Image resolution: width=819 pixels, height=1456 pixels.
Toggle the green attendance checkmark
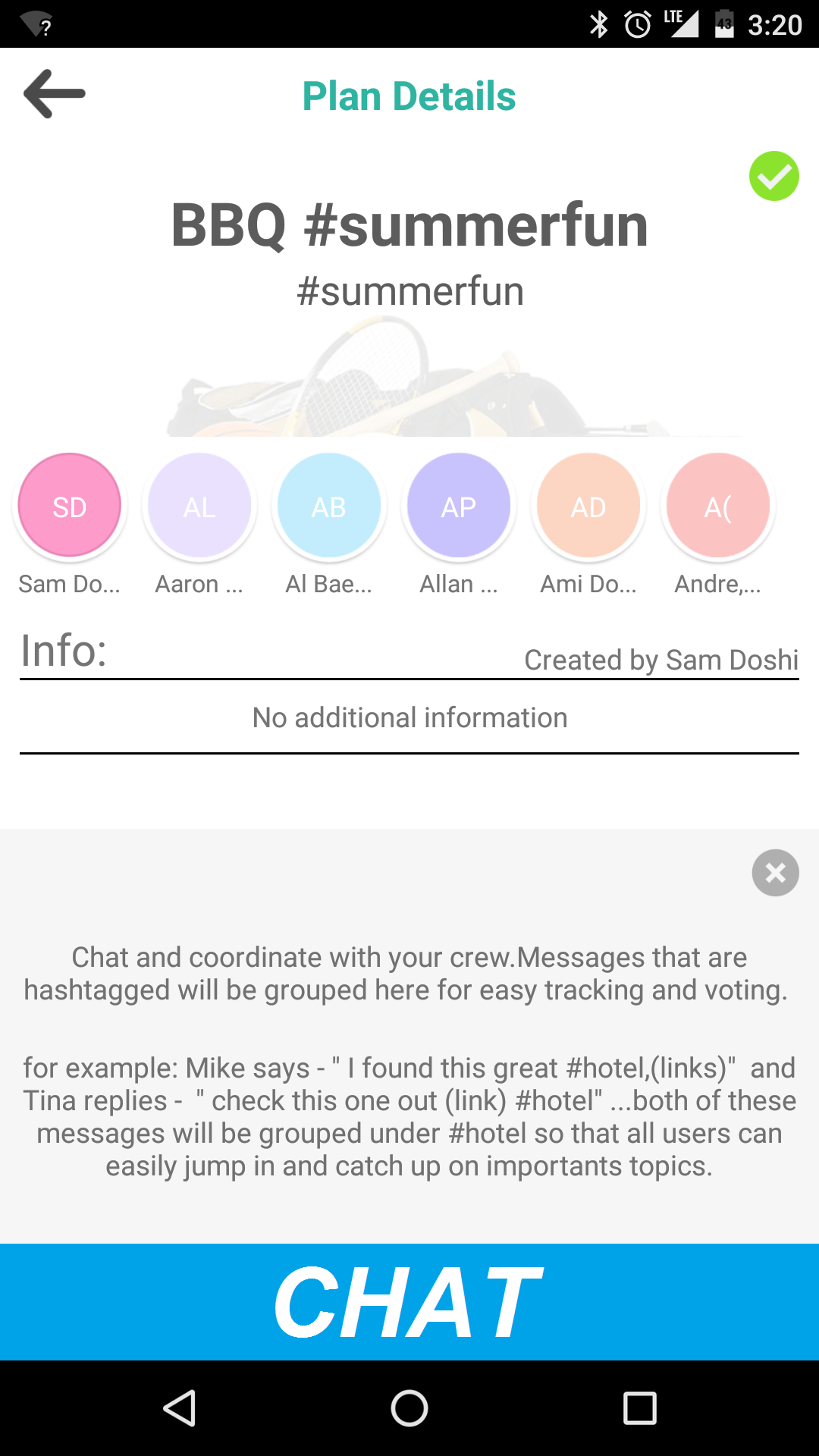pos(773,176)
